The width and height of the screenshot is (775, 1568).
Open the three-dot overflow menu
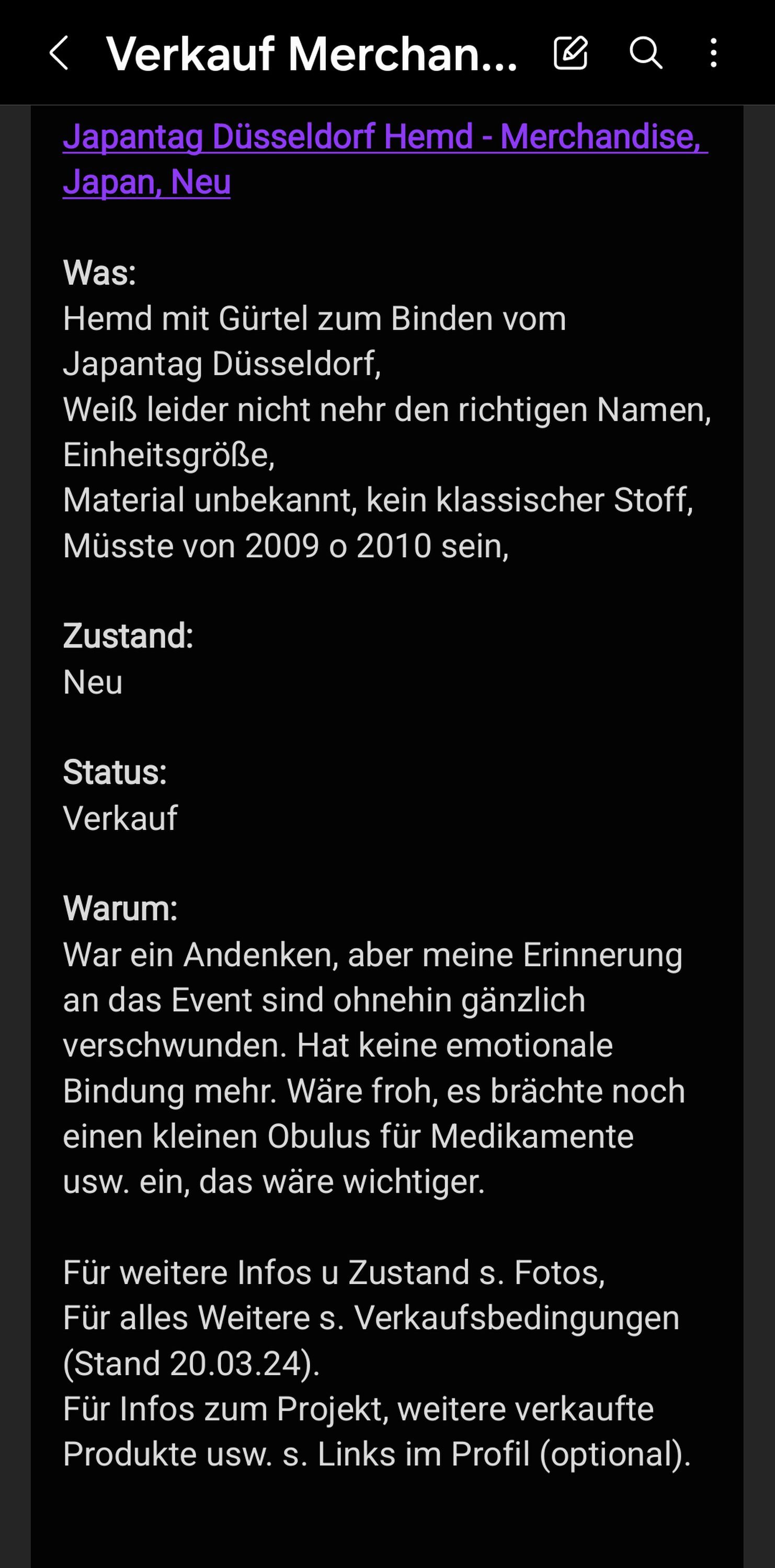713,53
